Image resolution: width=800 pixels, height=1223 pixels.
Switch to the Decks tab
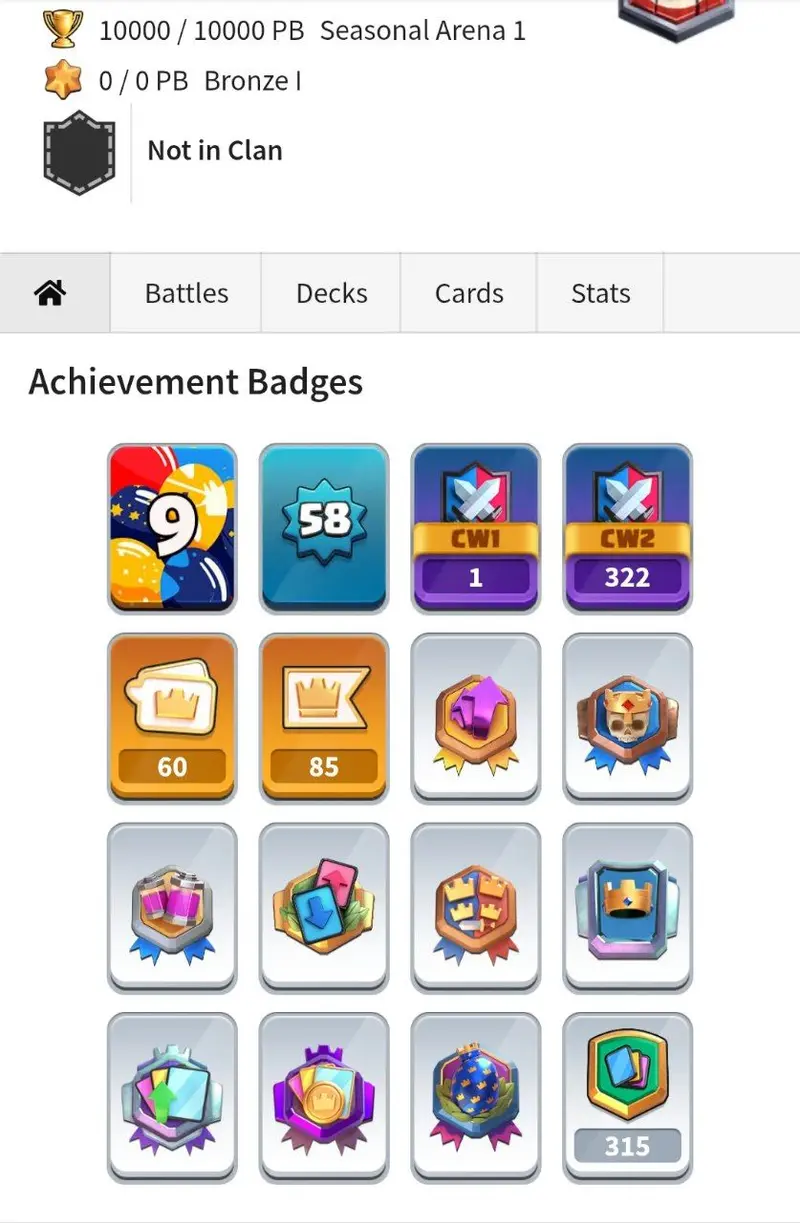[x=331, y=293]
